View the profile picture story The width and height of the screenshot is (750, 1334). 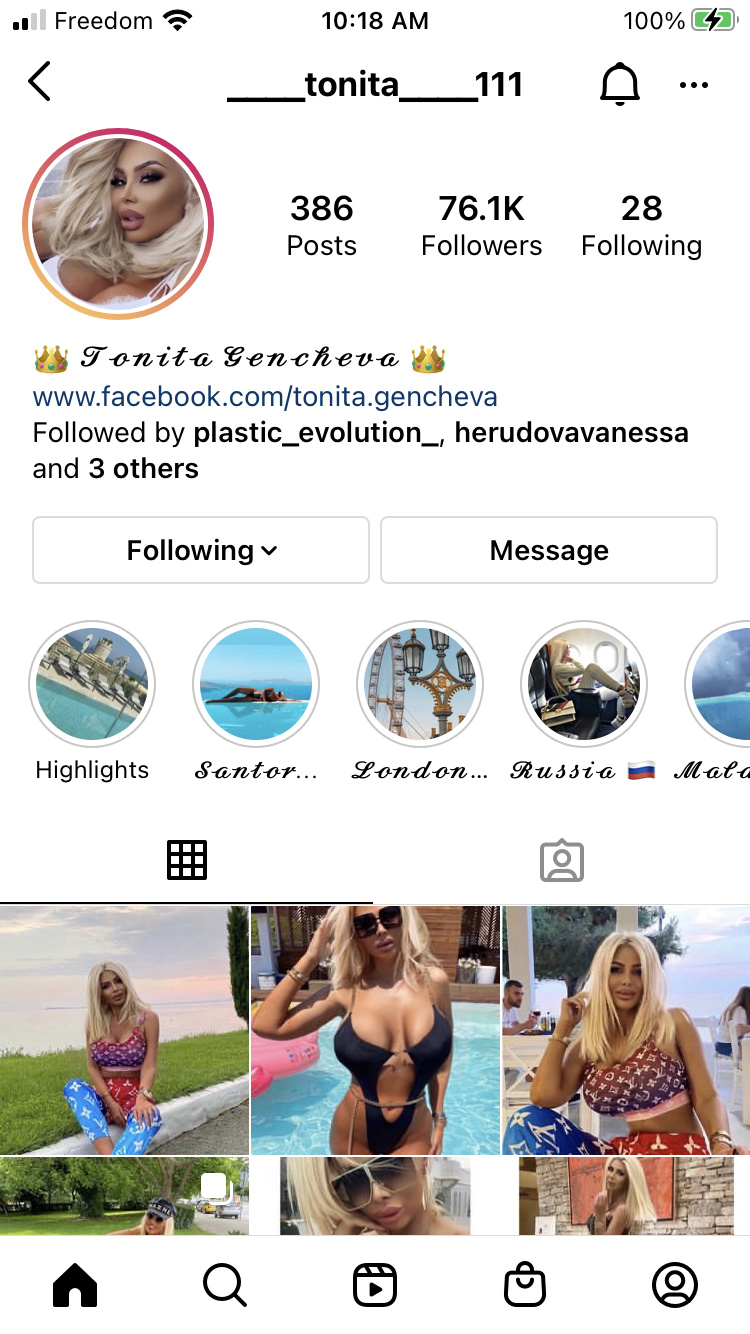(118, 223)
